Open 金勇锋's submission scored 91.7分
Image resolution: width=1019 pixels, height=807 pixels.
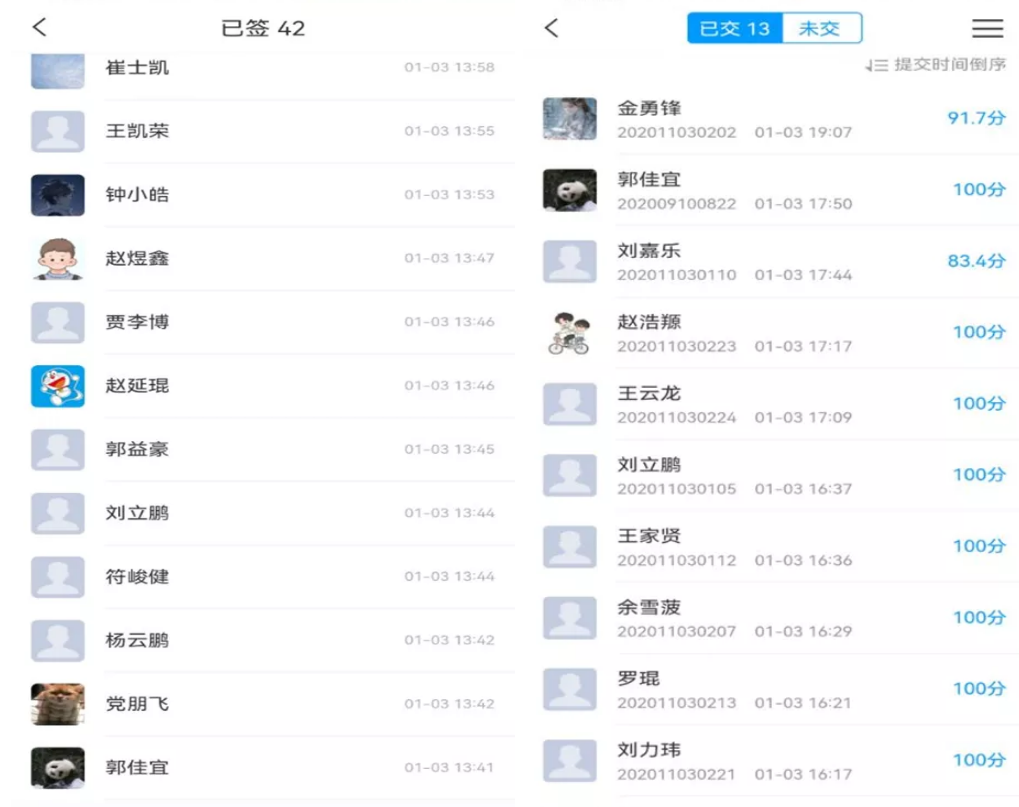click(x=778, y=119)
